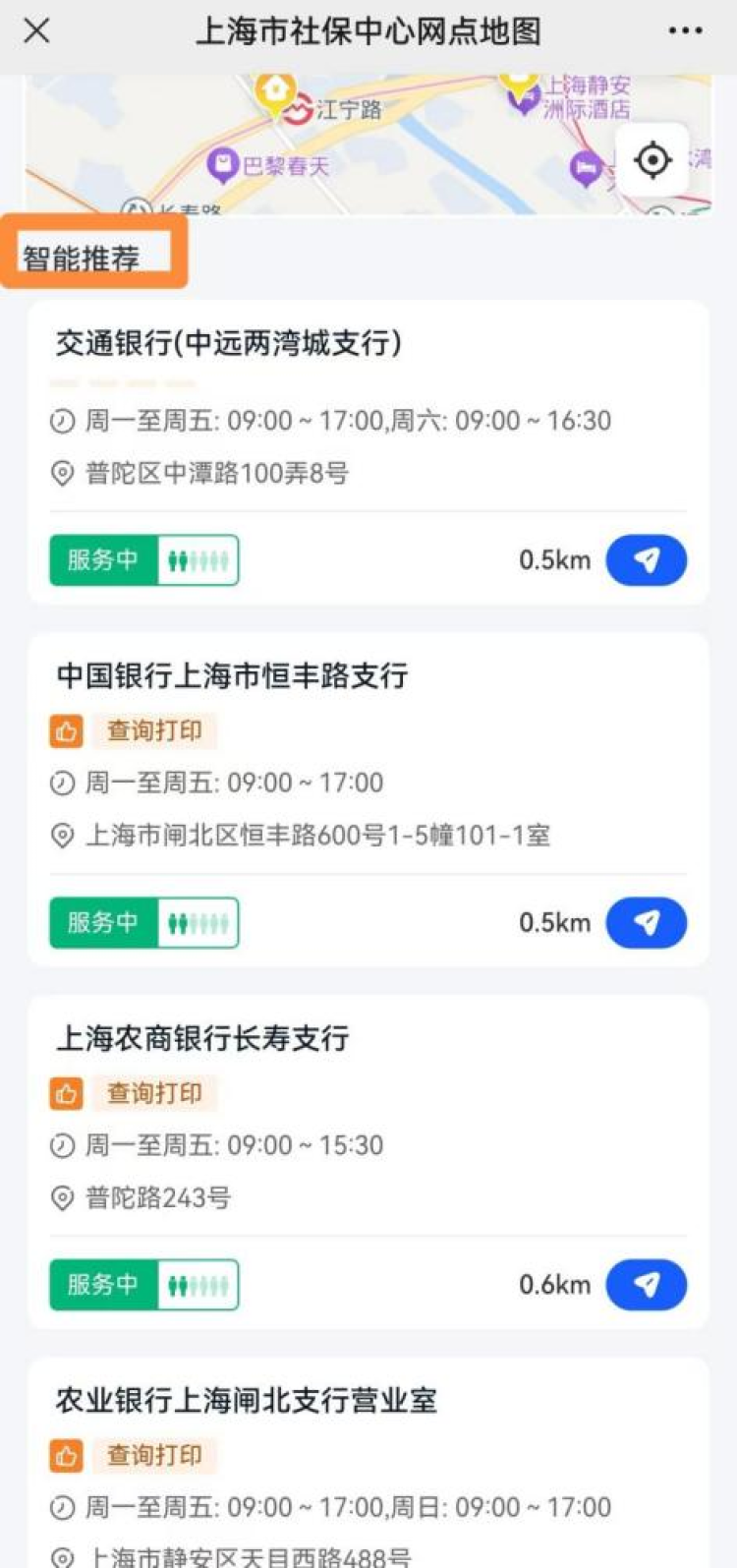The width and height of the screenshot is (737, 1568).
Task: Navigate to 上海农商银行长寿支行
Action: (x=646, y=1284)
